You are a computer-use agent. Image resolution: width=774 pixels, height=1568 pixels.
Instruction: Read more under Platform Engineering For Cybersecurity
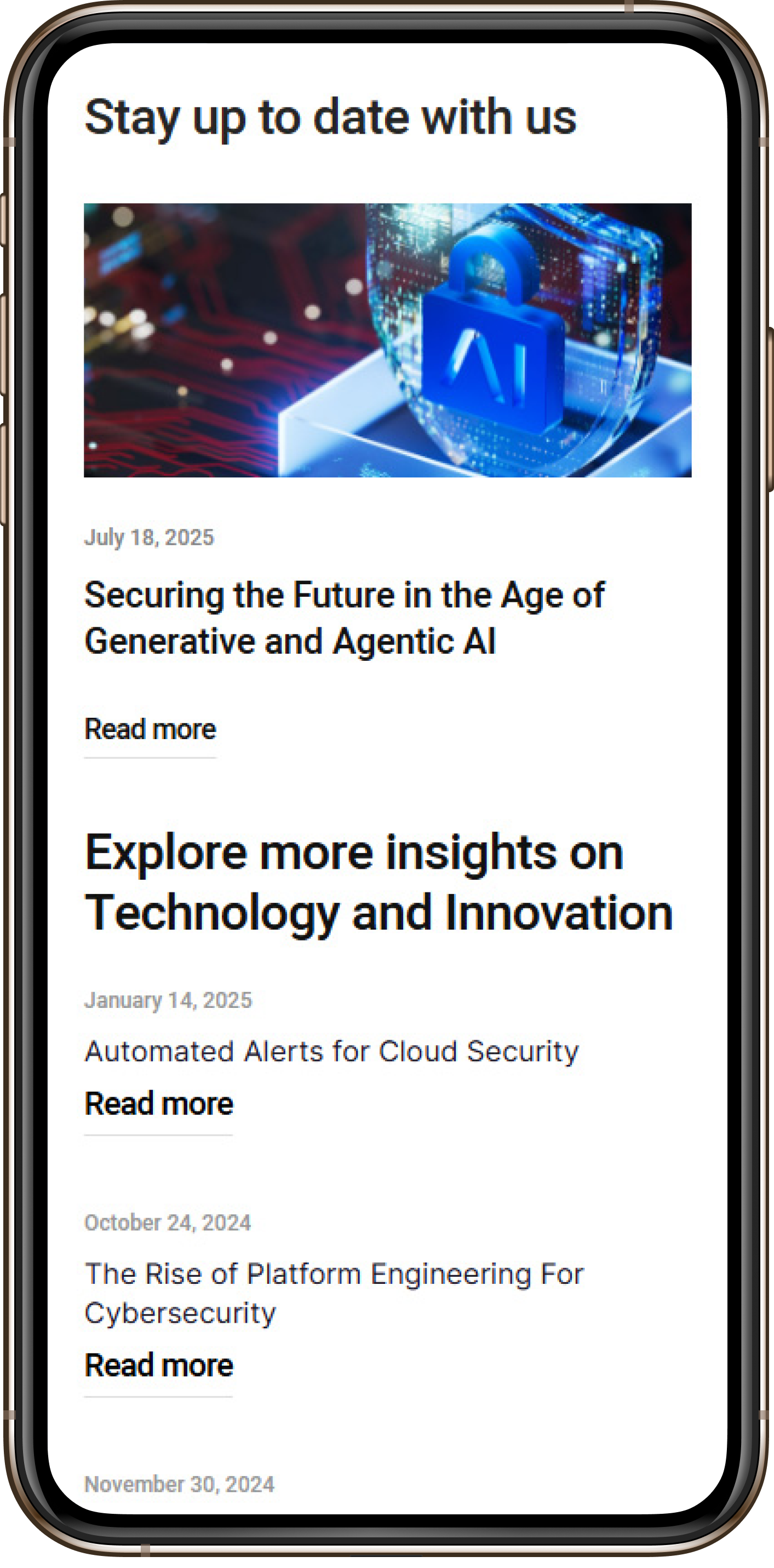[158, 1365]
